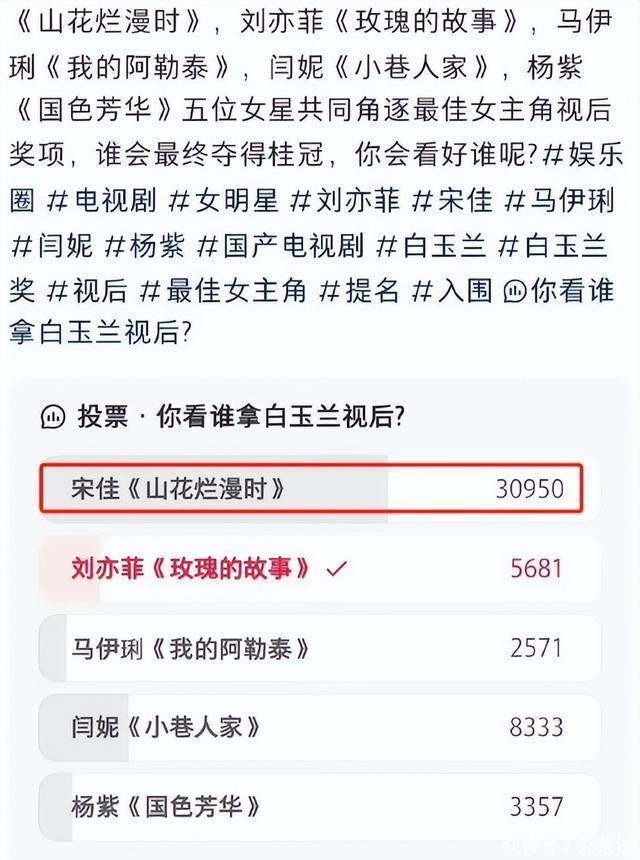The width and height of the screenshot is (640, 860).
Task: Pick 闫妮《小巷人家》 in the poll
Action: 320,728
